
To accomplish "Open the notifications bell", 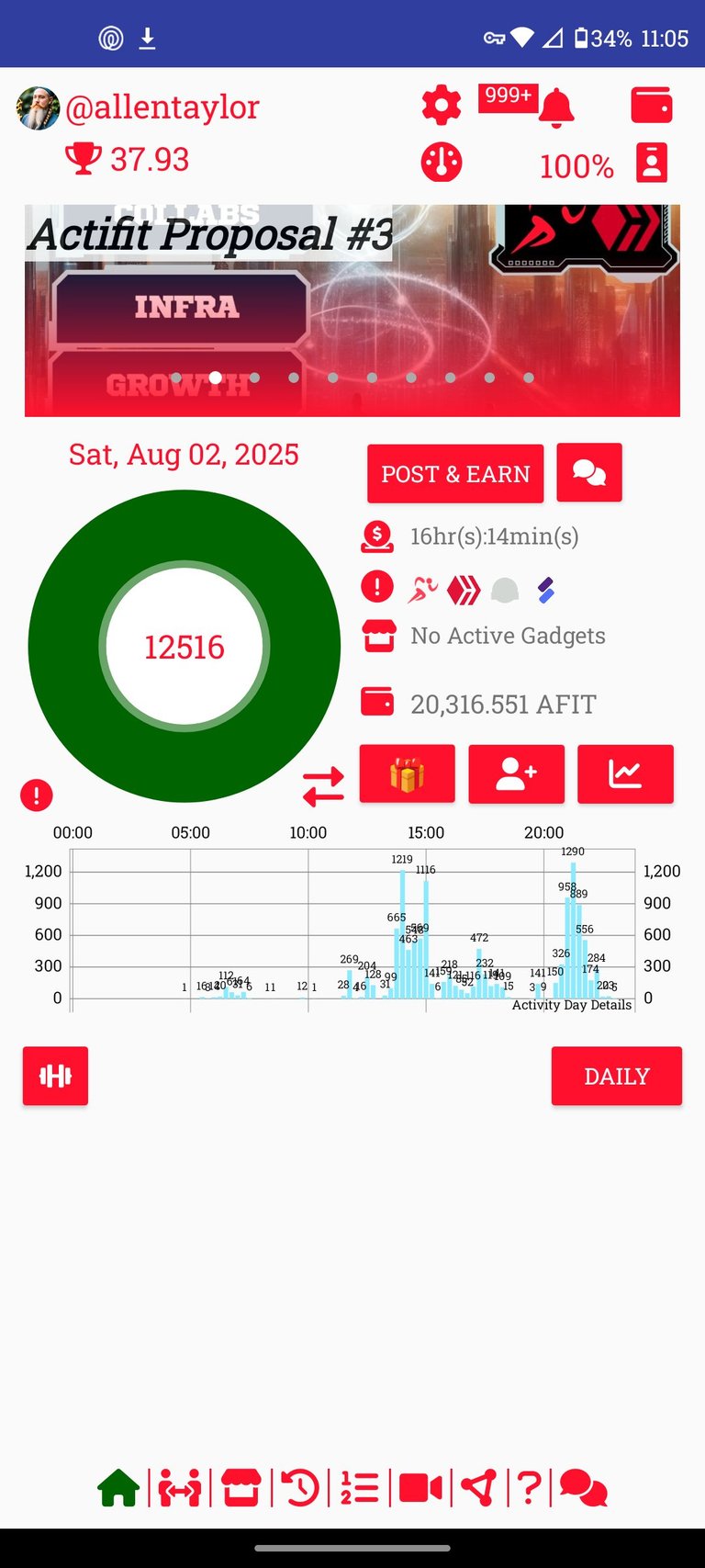I will [x=556, y=107].
